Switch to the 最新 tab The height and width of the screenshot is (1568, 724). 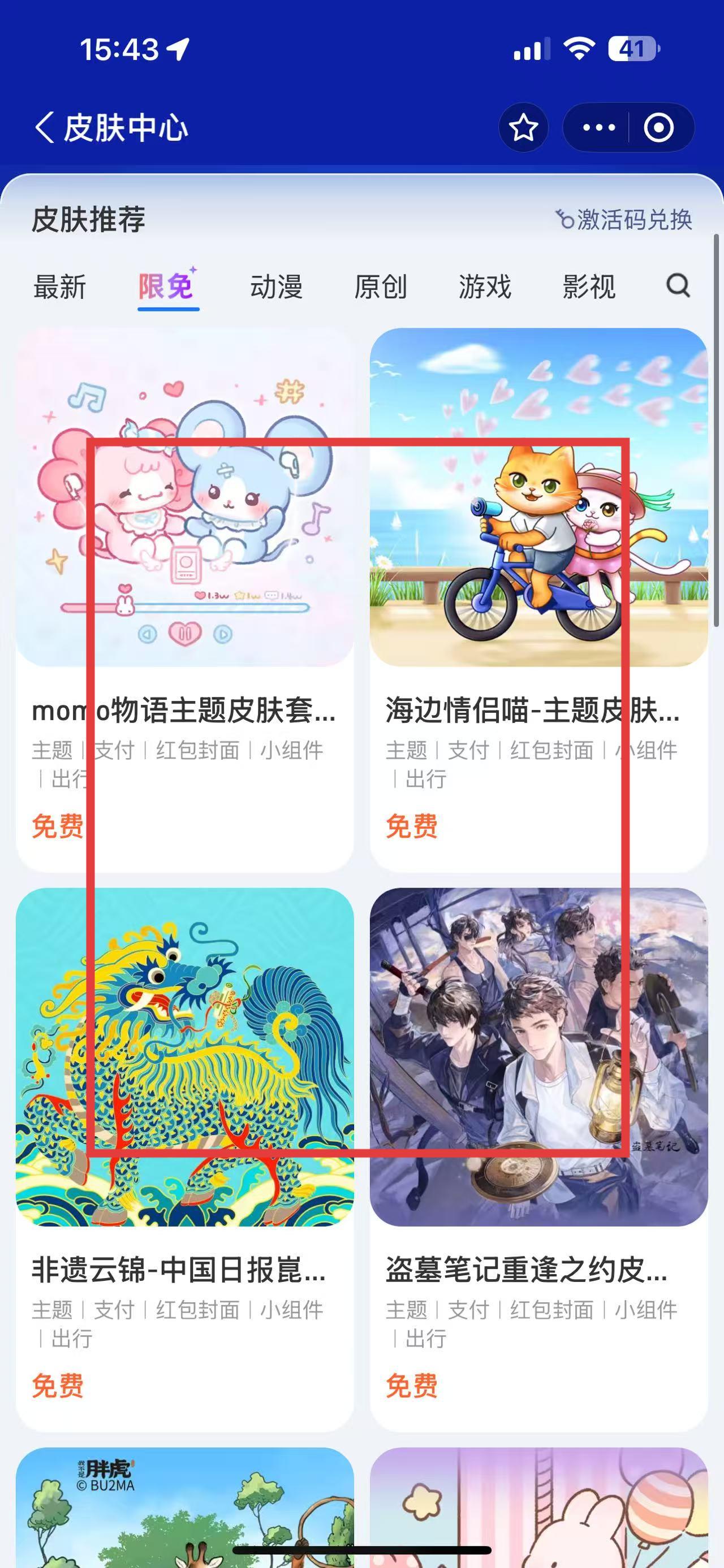[x=60, y=287]
